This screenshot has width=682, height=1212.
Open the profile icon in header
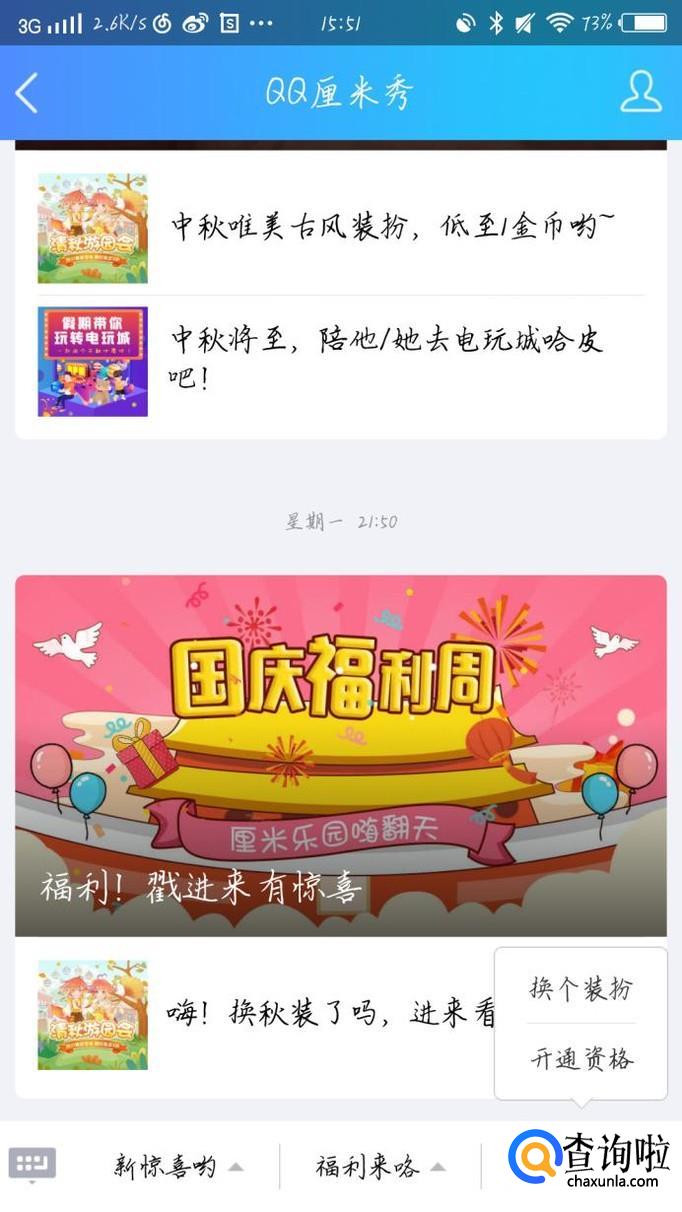(x=640, y=93)
